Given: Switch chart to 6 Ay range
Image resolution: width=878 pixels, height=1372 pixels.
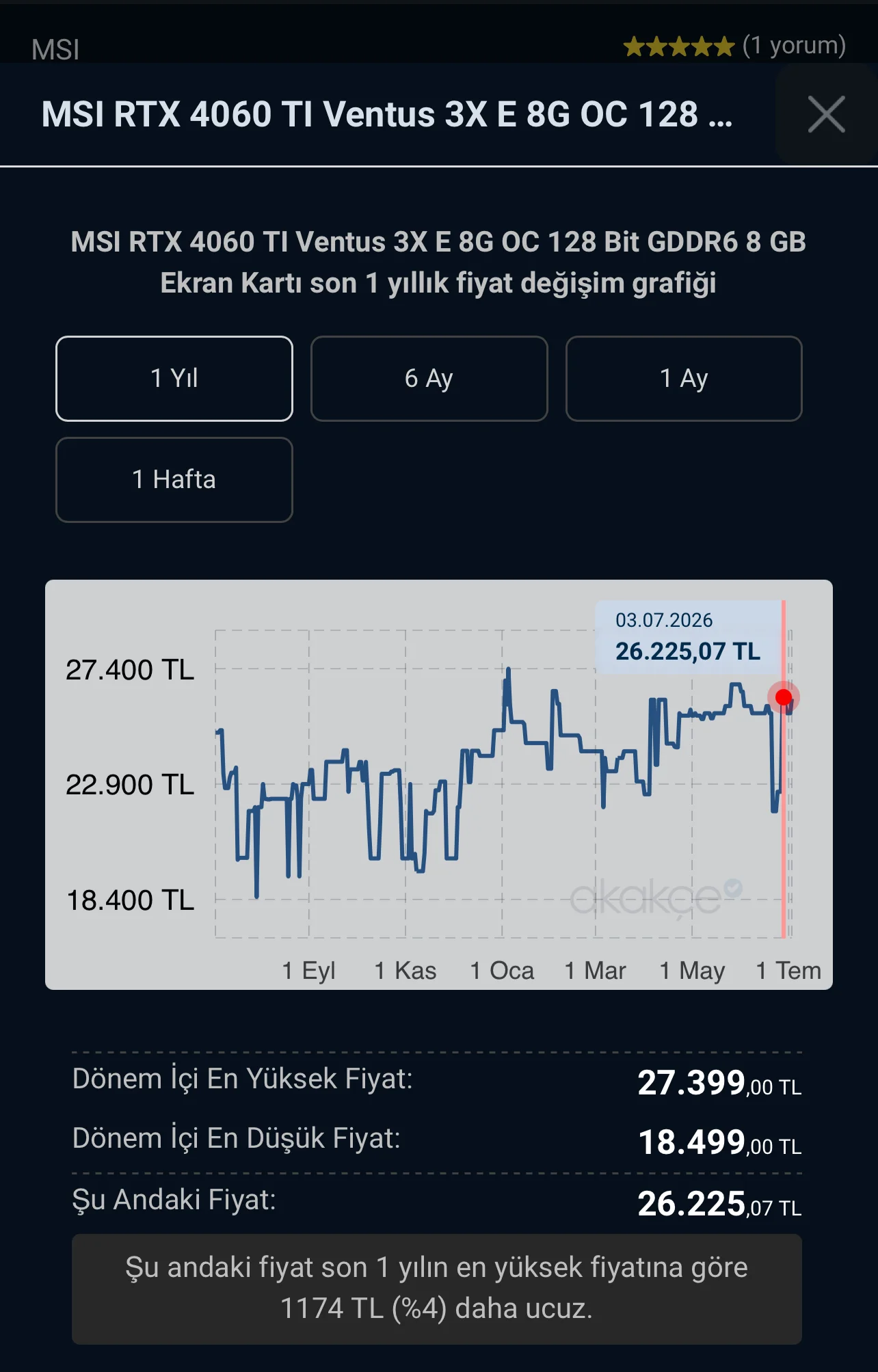Looking at the screenshot, I should tap(429, 379).
